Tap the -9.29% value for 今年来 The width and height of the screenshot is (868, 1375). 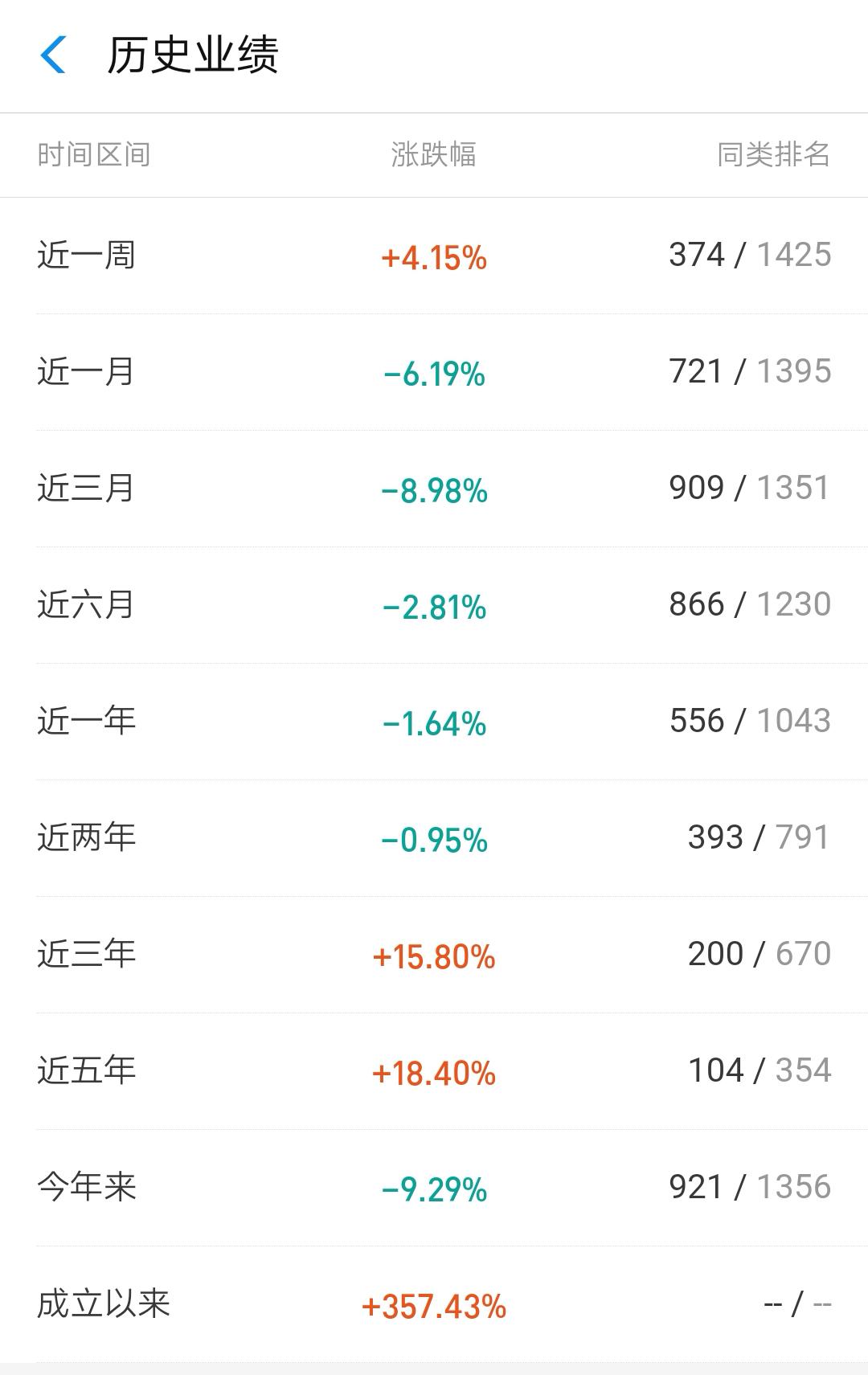coord(434,1187)
